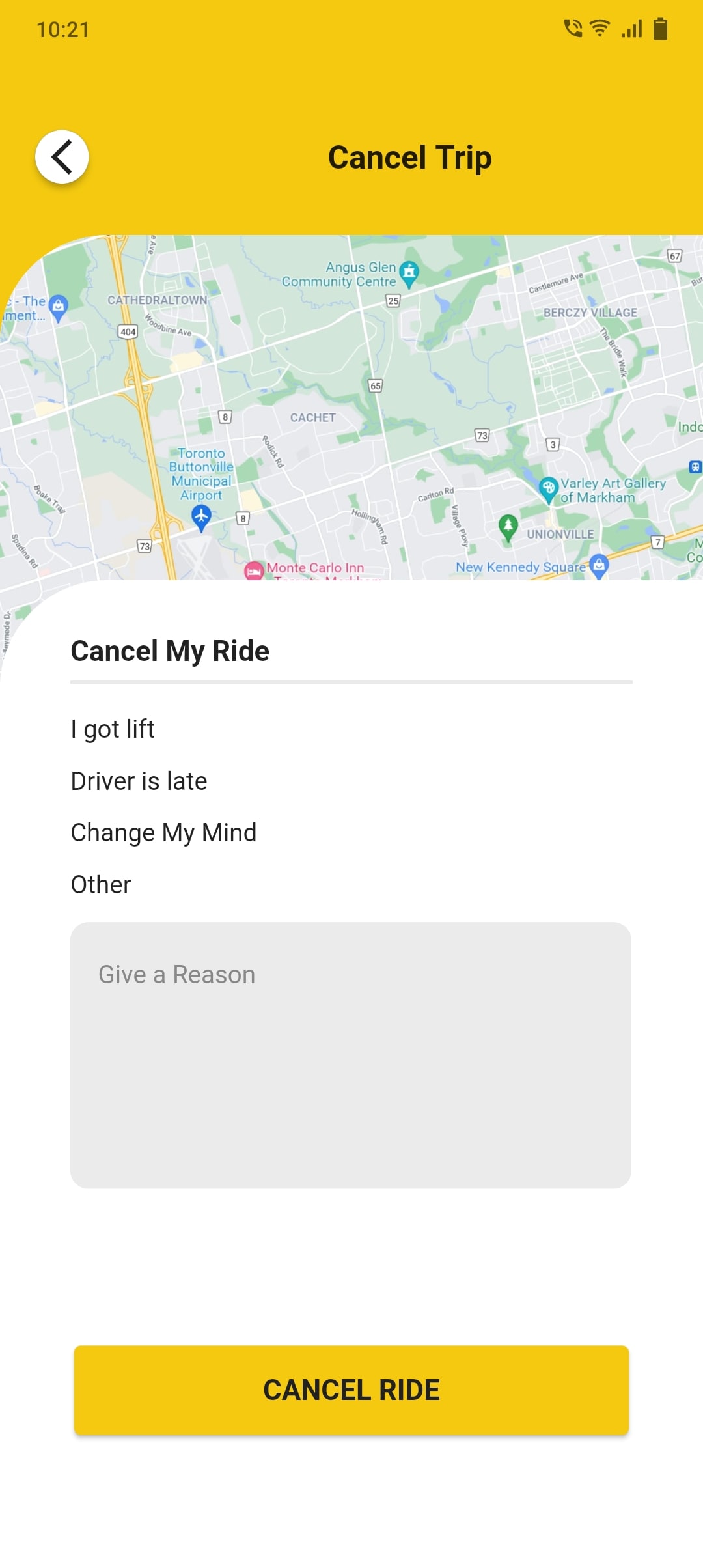Pick the 'Change My Mind' option
This screenshot has height=1568, width=703.
(163, 833)
